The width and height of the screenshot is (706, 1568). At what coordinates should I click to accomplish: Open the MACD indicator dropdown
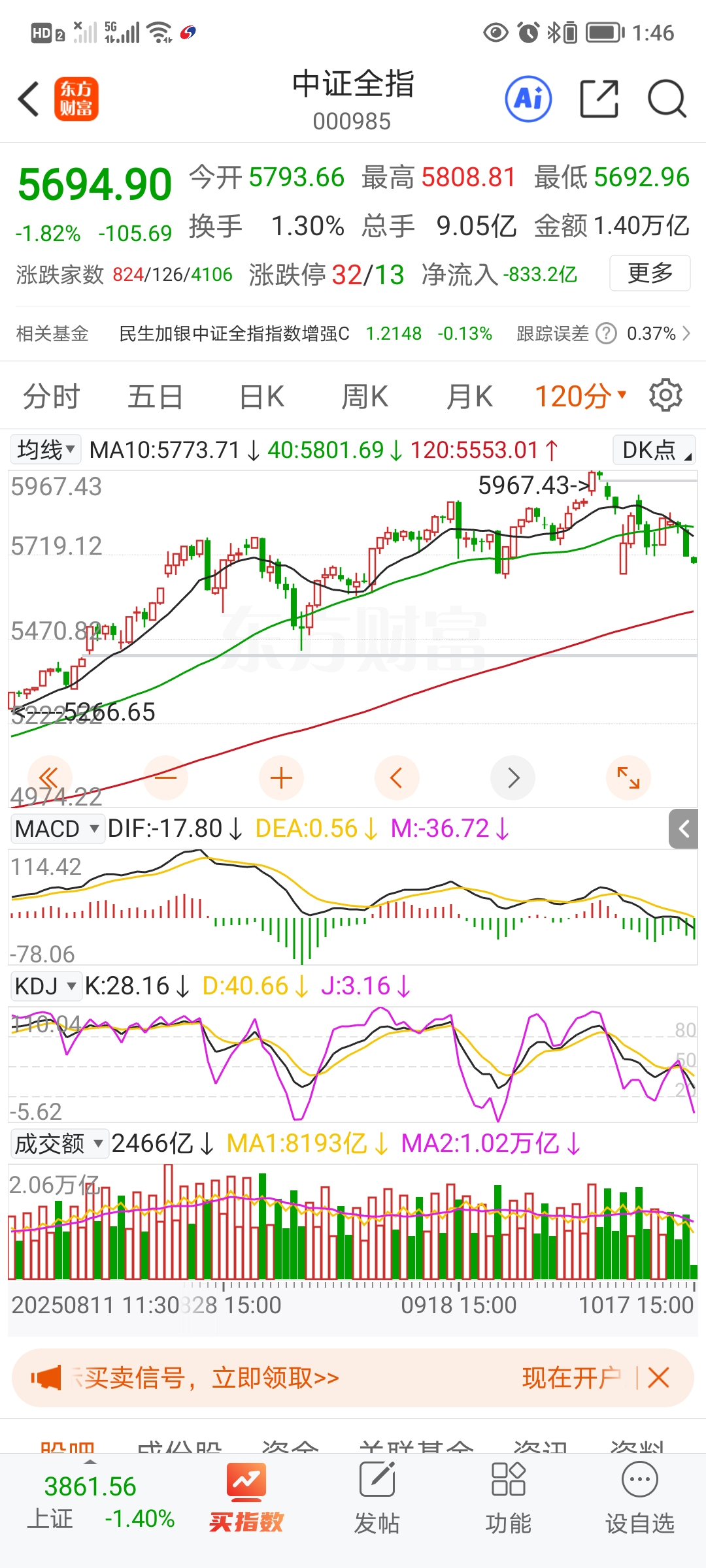(57, 828)
